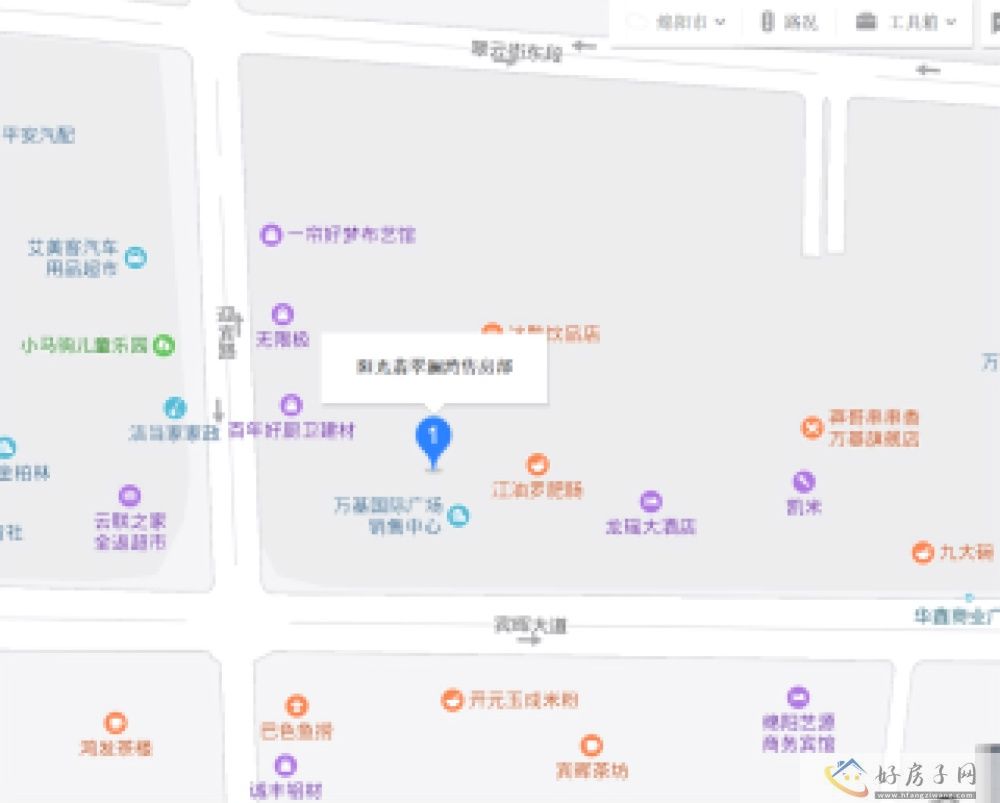Image resolution: width=1000 pixels, height=803 pixels.
Task: Select the 九大碗 restaurant marker
Action: (922, 552)
